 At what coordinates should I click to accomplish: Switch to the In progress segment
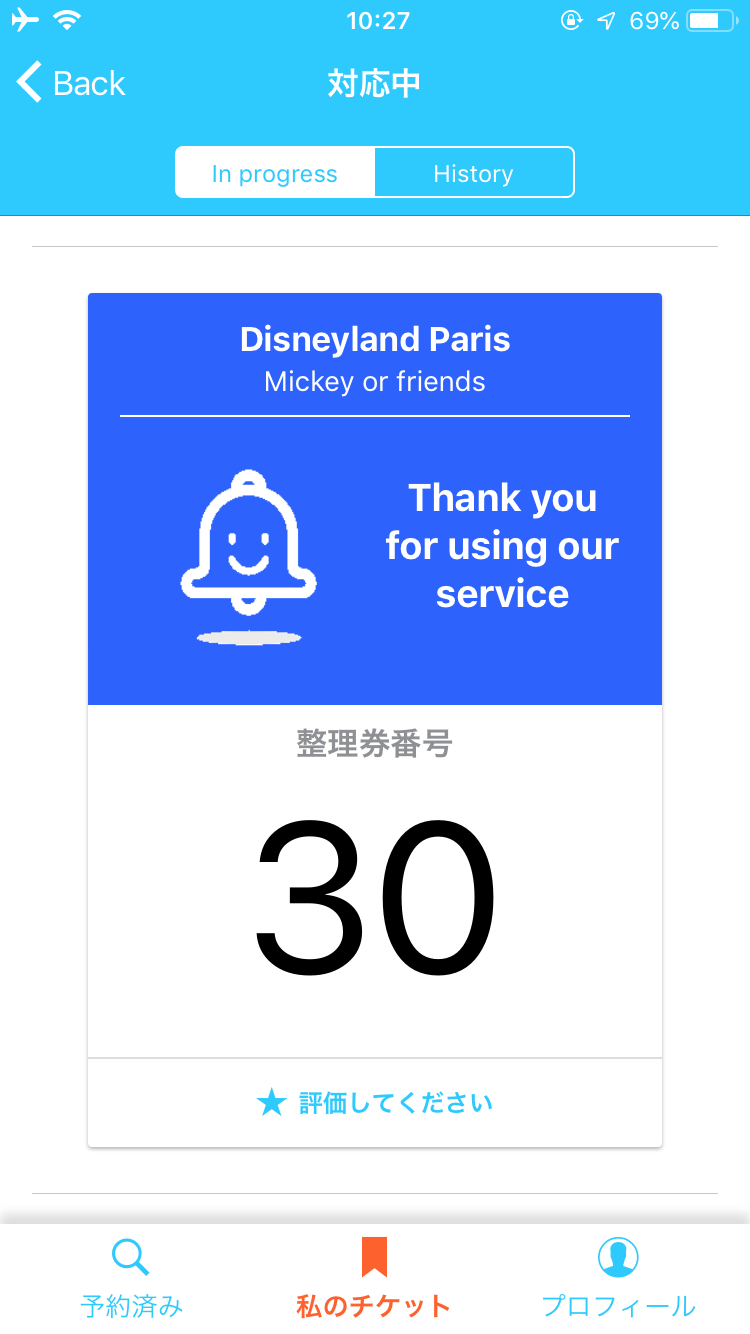[275, 173]
